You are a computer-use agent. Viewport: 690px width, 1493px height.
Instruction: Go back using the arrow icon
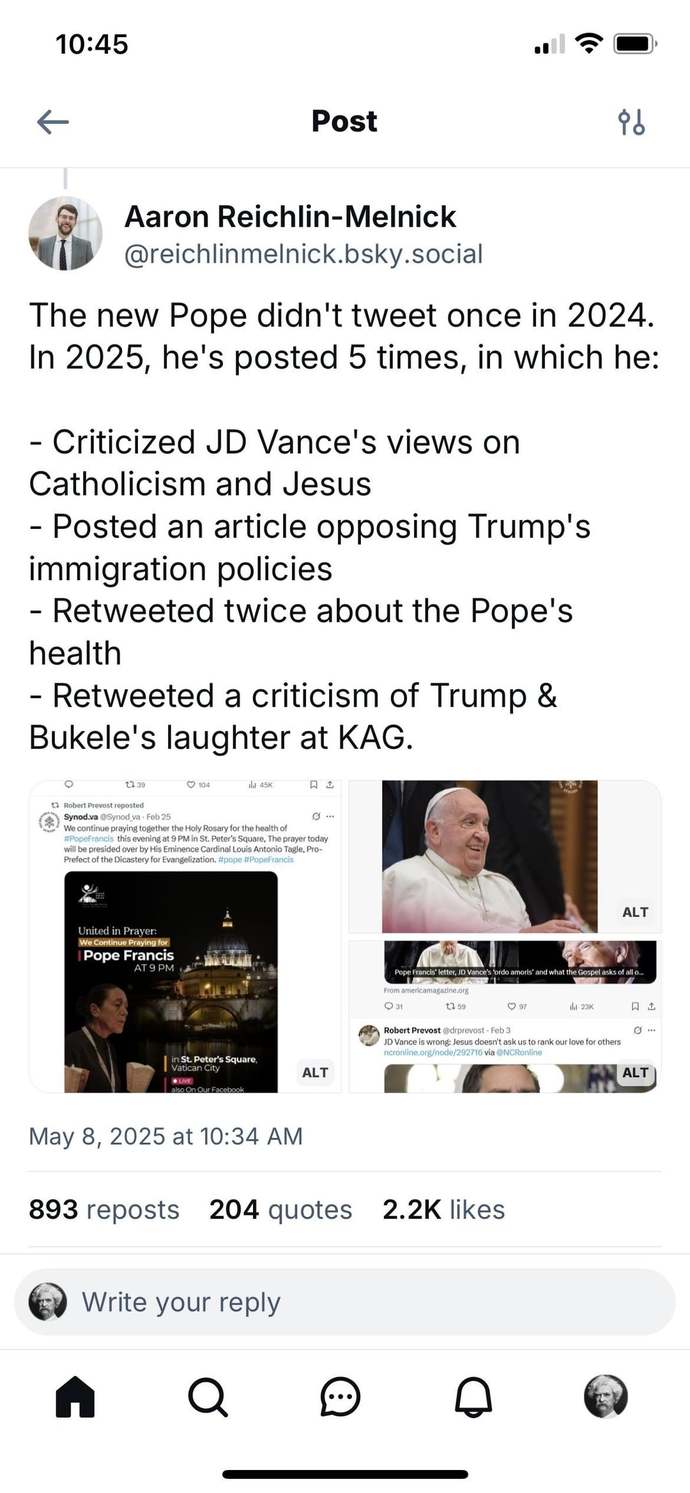[x=53, y=122]
